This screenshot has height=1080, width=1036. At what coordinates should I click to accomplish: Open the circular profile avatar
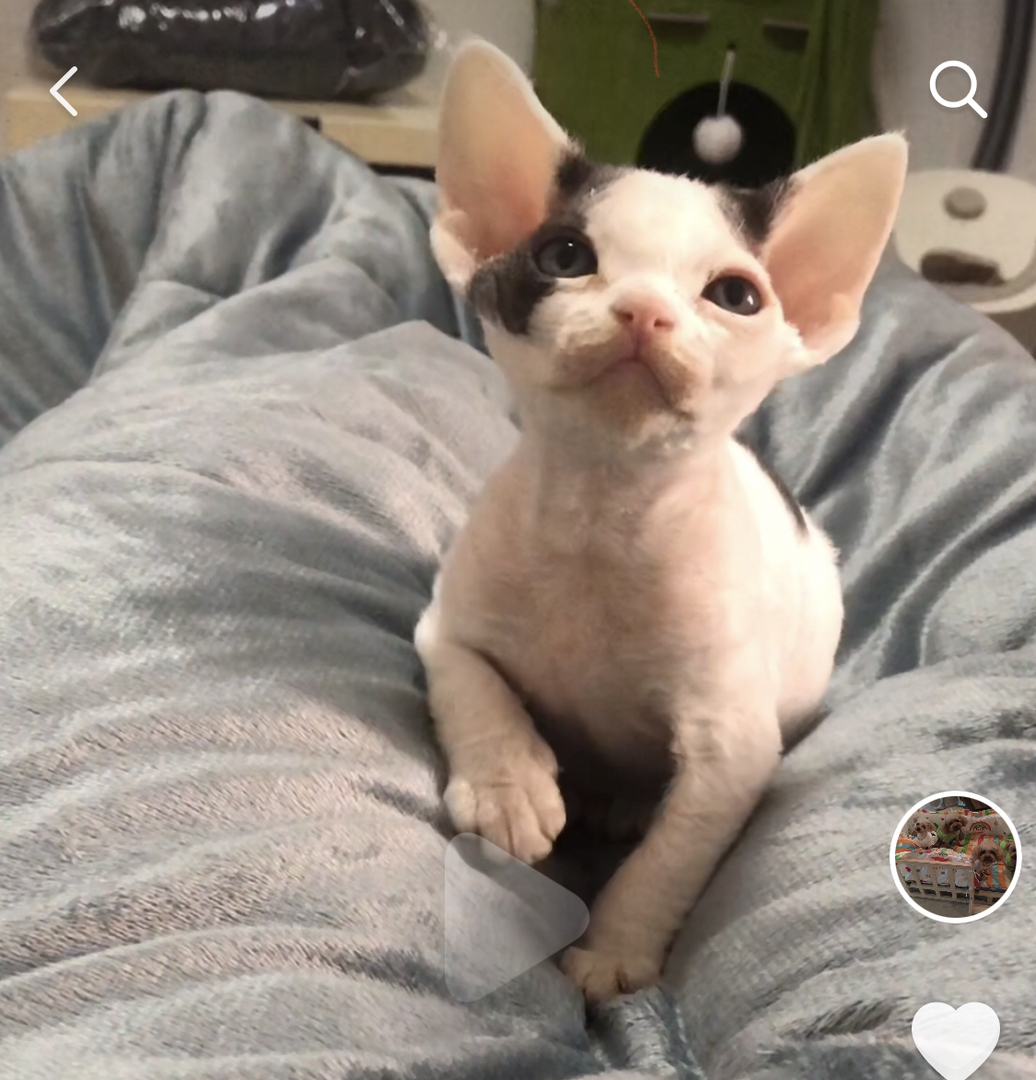coord(955,857)
